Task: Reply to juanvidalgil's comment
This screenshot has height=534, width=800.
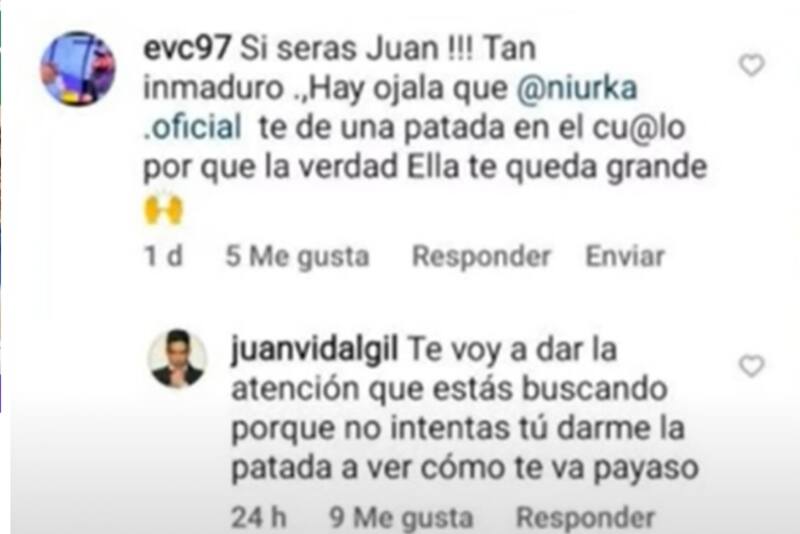Action: click(x=585, y=518)
